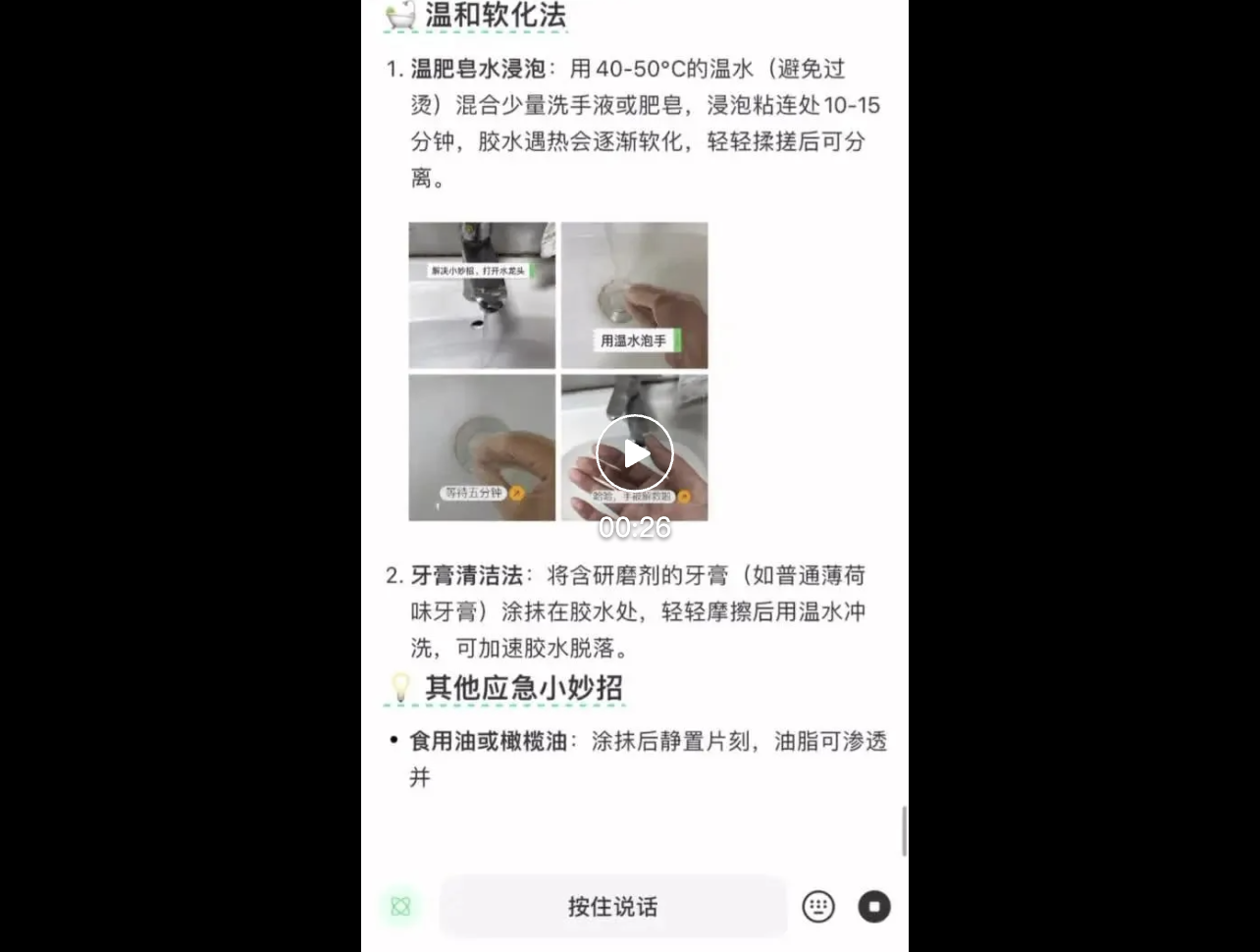Viewport: 1260px width, 952px height.
Task: Stop the response being generated
Action: [874, 907]
